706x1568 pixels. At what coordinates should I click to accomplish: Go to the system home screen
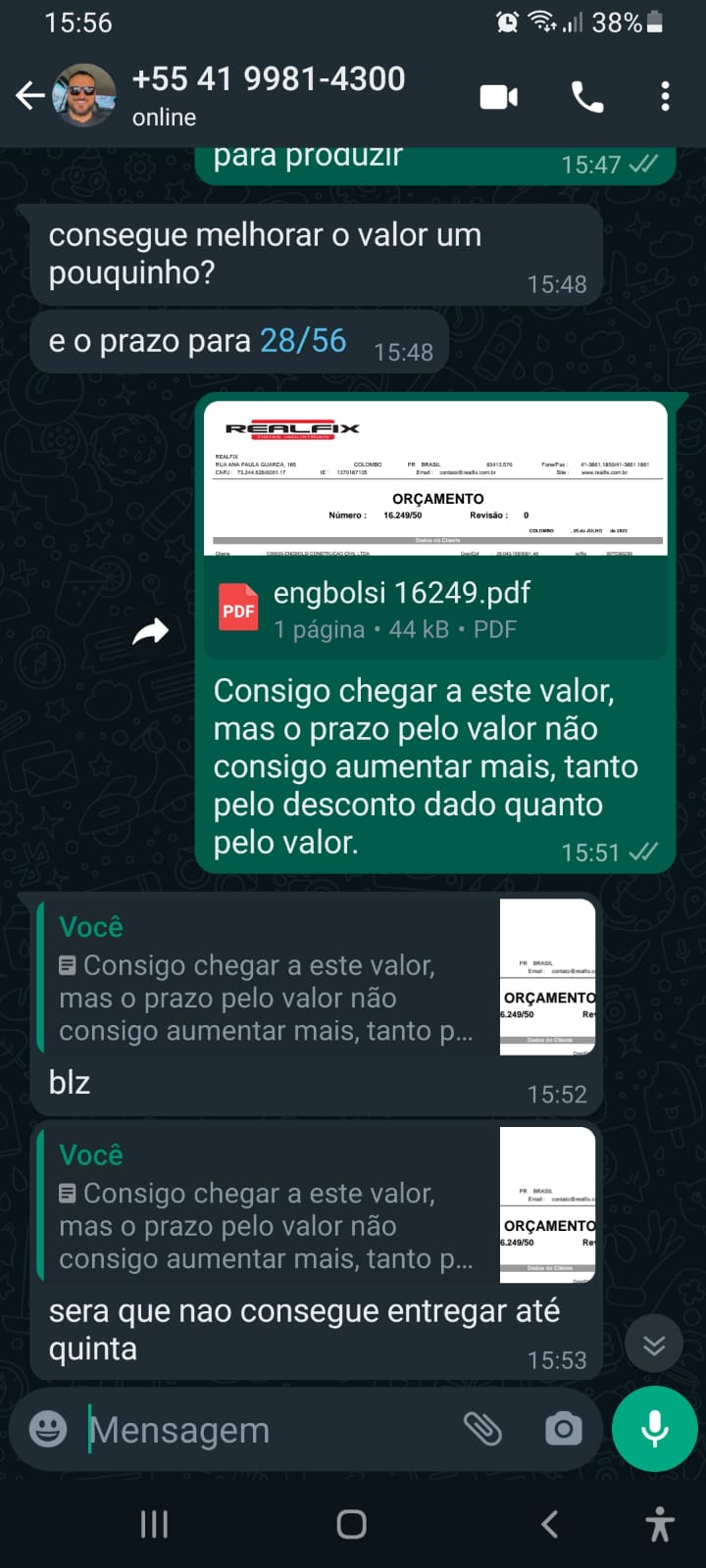(x=352, y=1524)
